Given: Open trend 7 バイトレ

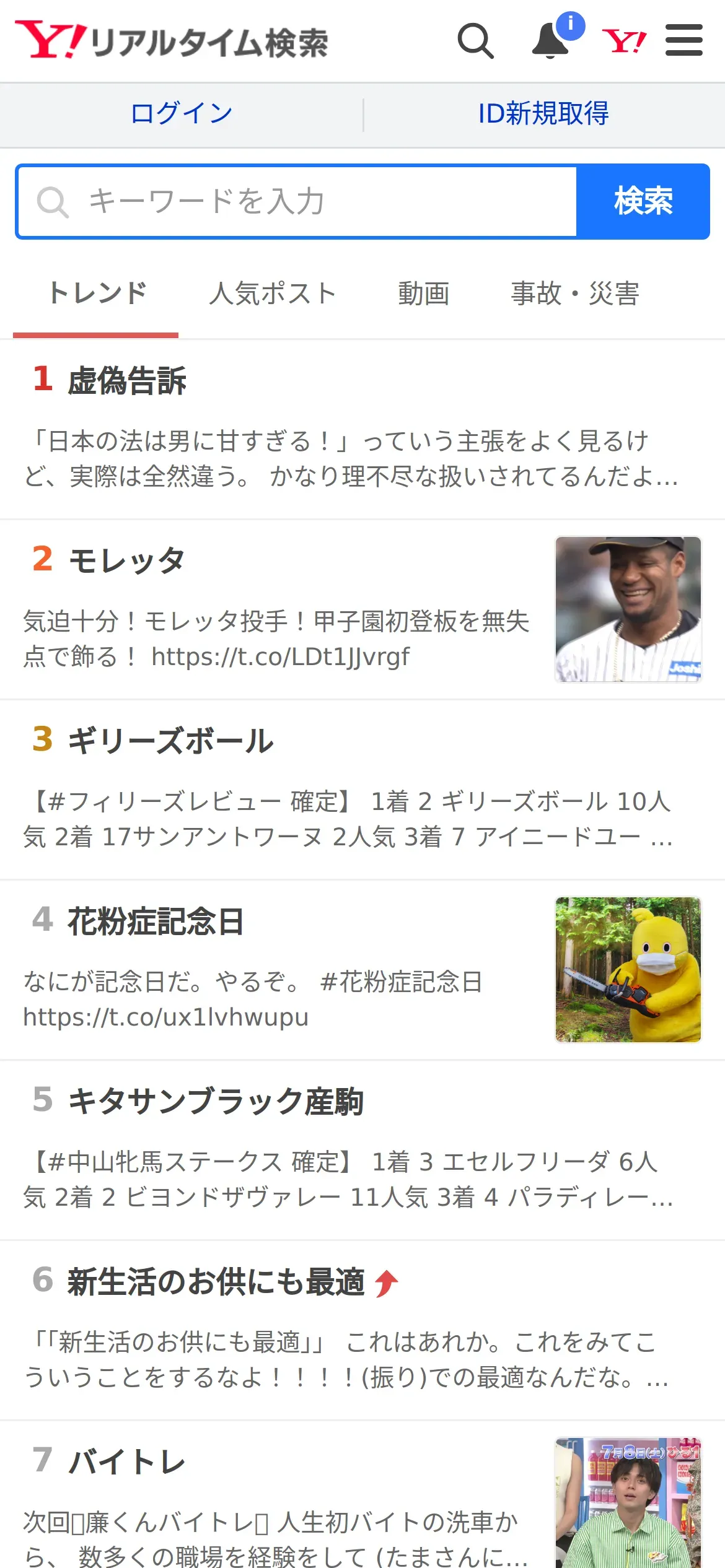Looking at the screenshot, I should click(127, 1462).
